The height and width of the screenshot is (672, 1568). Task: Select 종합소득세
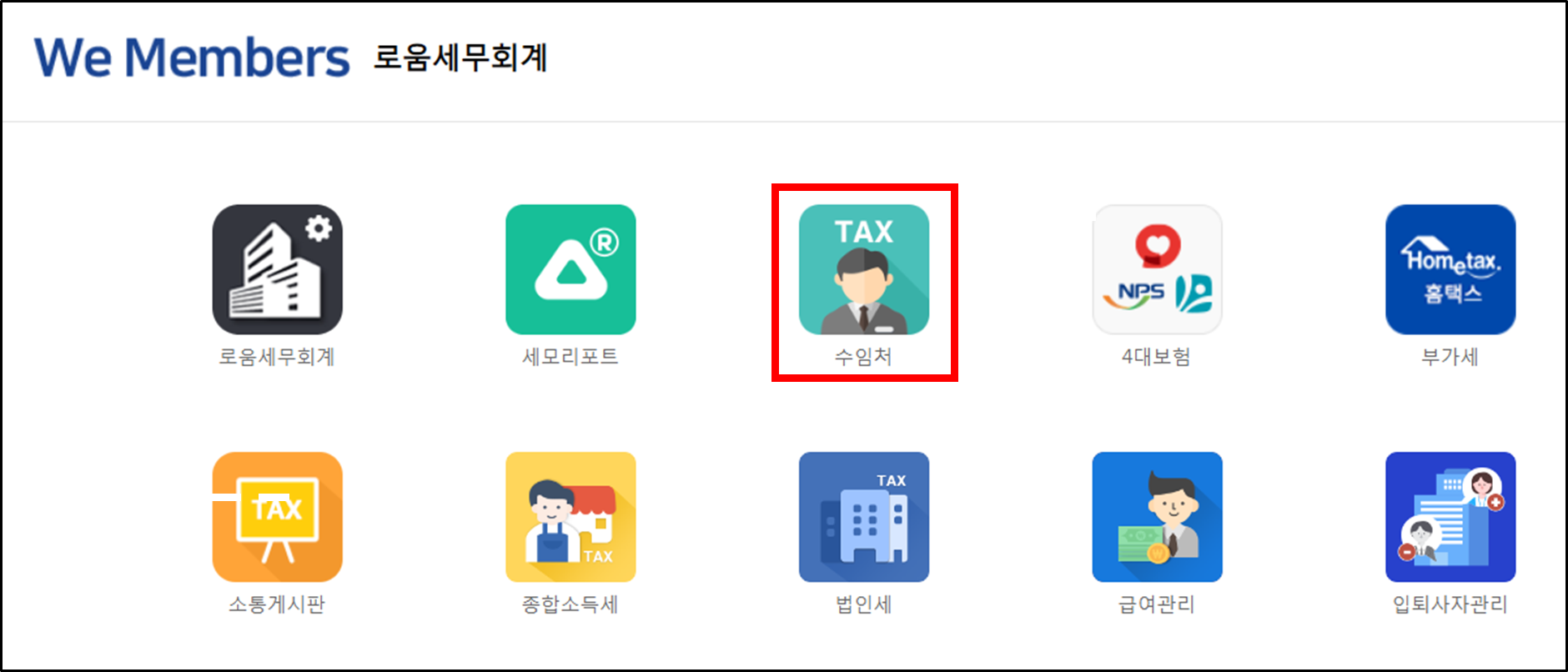pyautogui.click(x=570, y=517)
